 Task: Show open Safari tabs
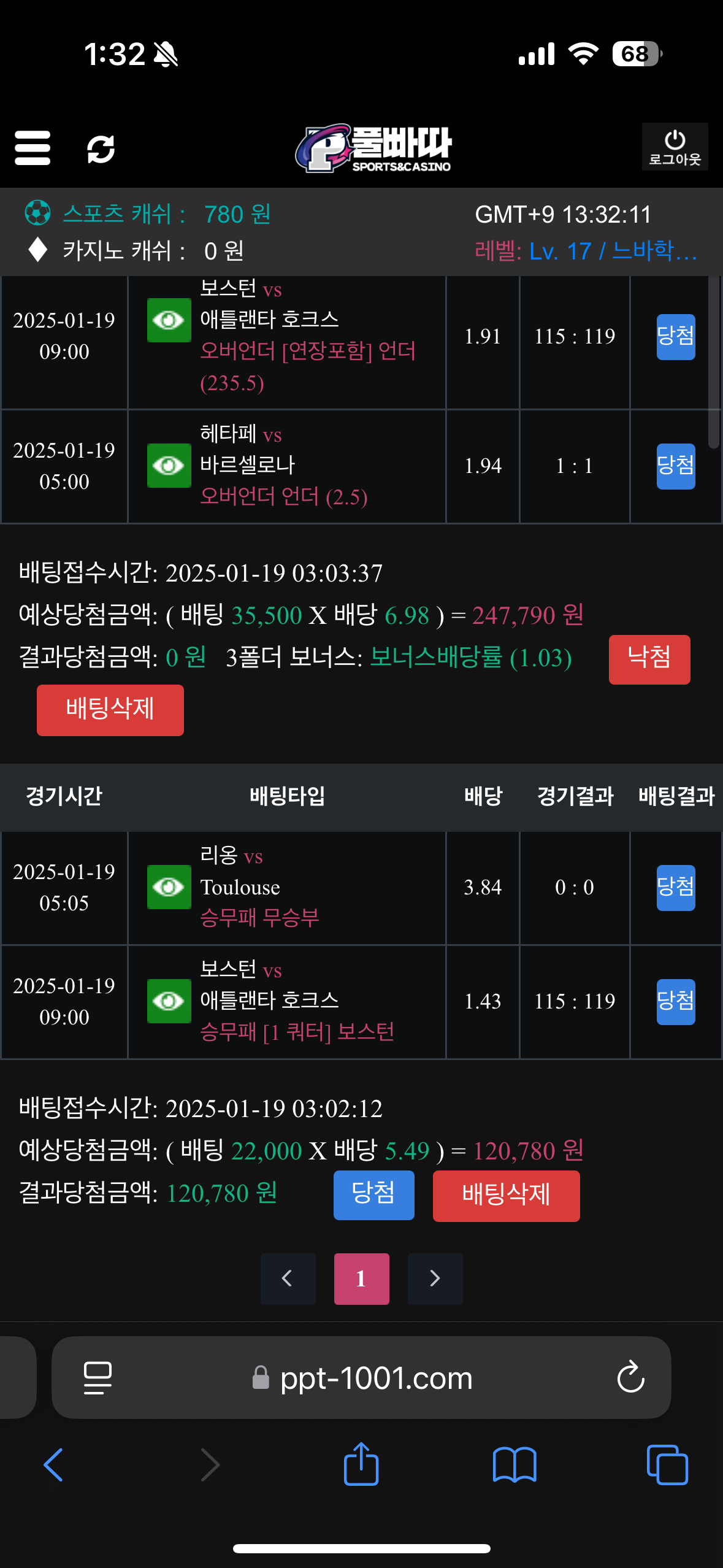667,1465
